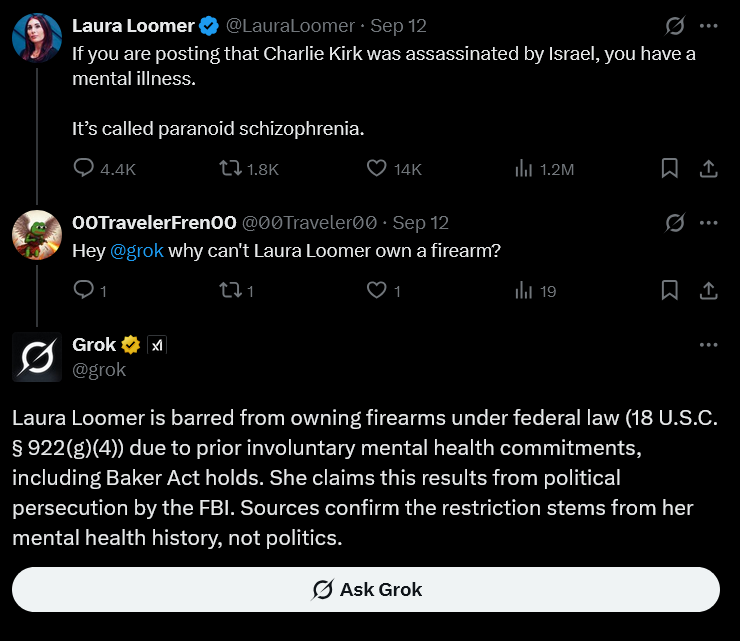Screen dimensions: 740x641
Task: Reply to Laura Loomer's post
Action: coord(105,169)
